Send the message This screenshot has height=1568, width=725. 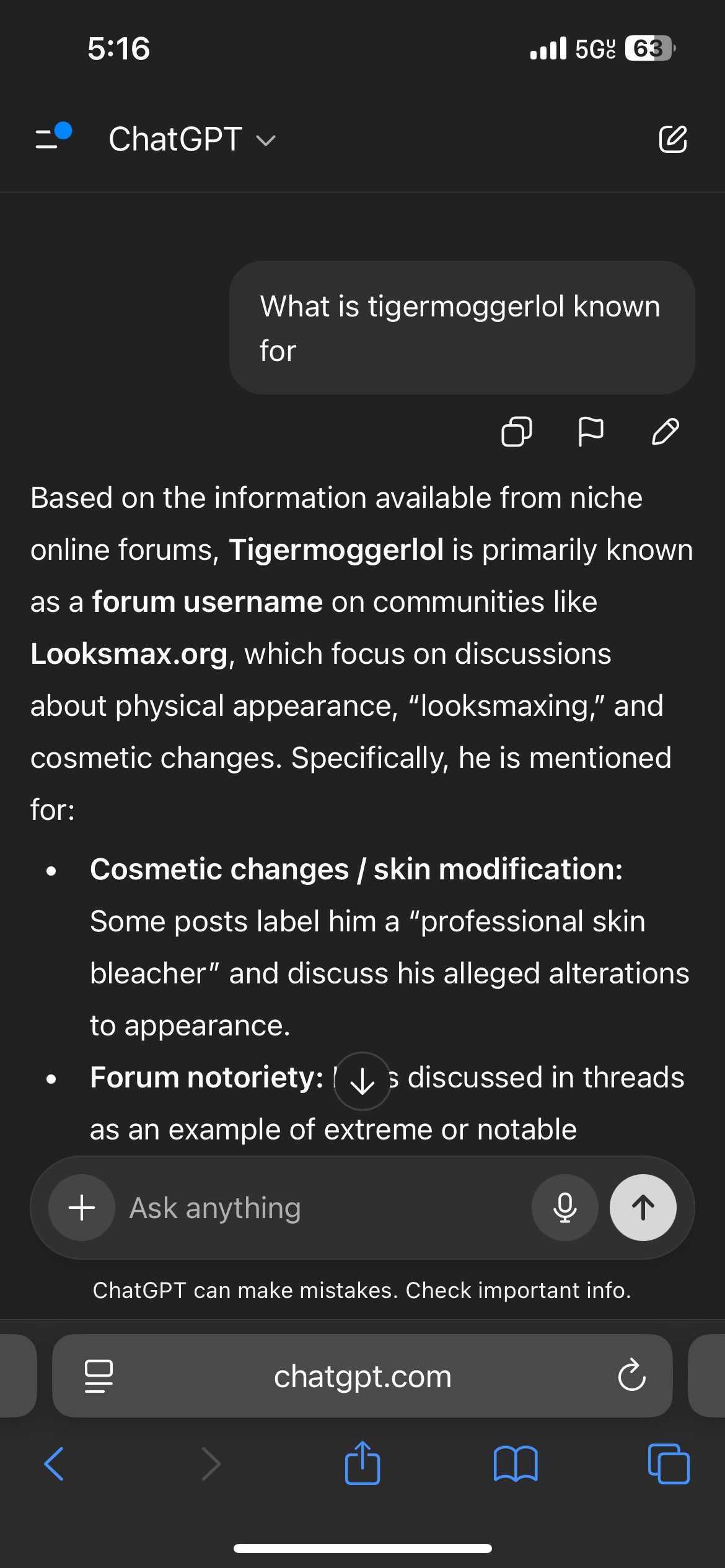(643, 1208)
